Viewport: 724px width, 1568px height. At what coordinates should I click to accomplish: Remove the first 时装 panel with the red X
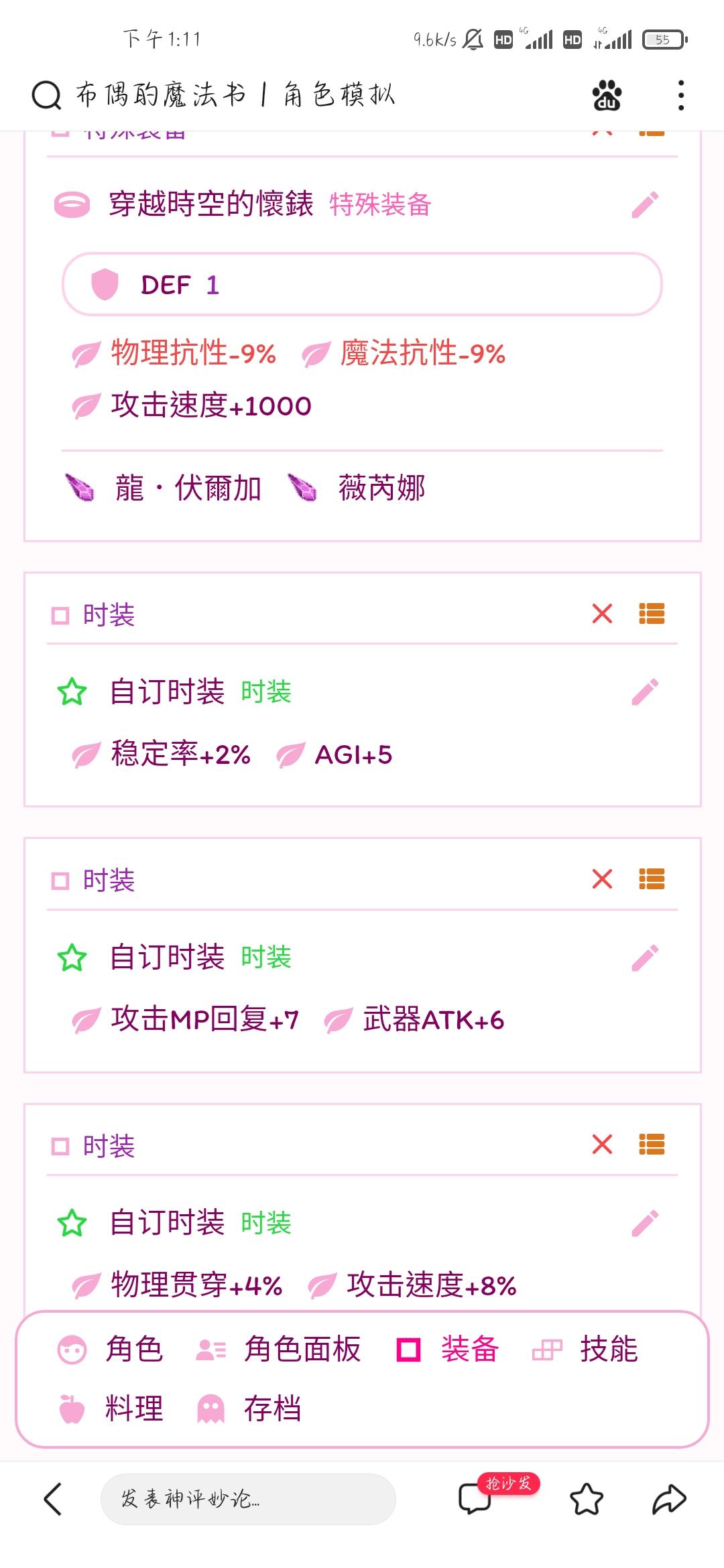click(x=601, y=612)
